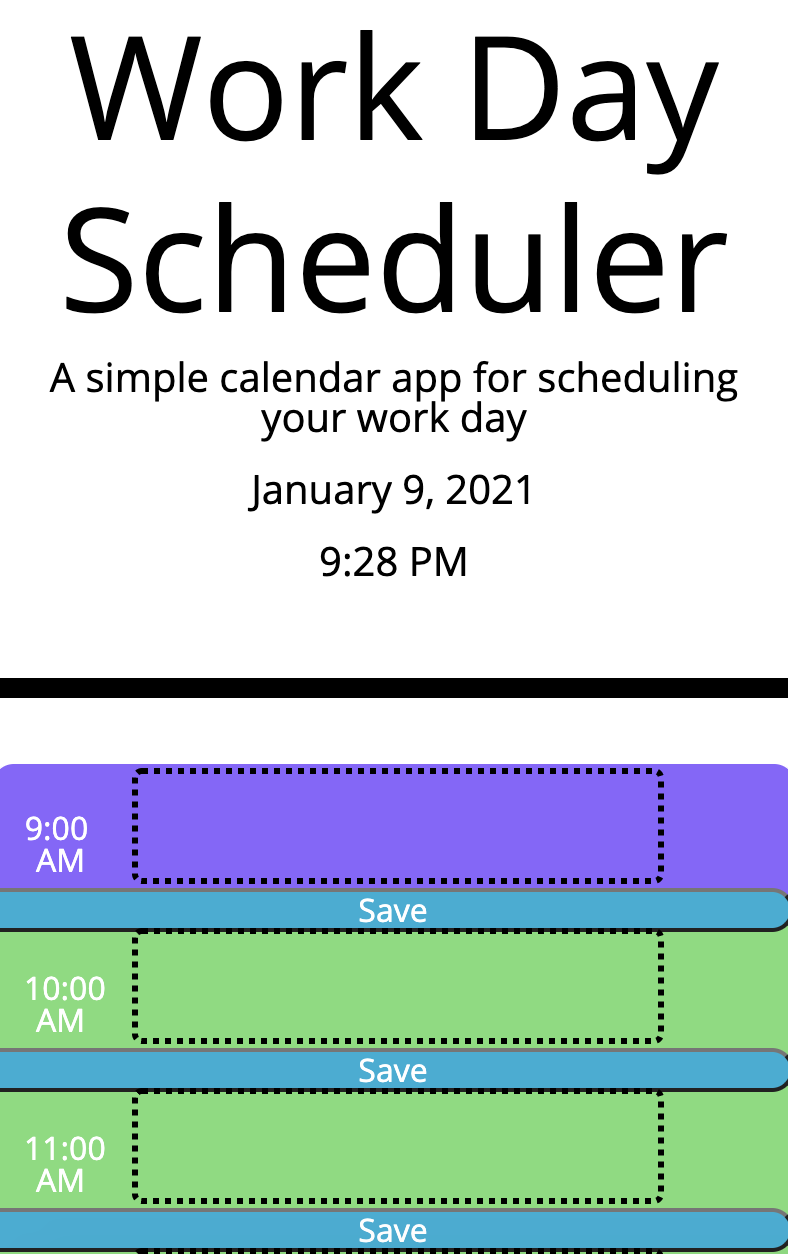Click the Save button under the 11:00 AM row
This screenshot has width=788, height=1254.
pyautogui.click(x=393, y=1230)
